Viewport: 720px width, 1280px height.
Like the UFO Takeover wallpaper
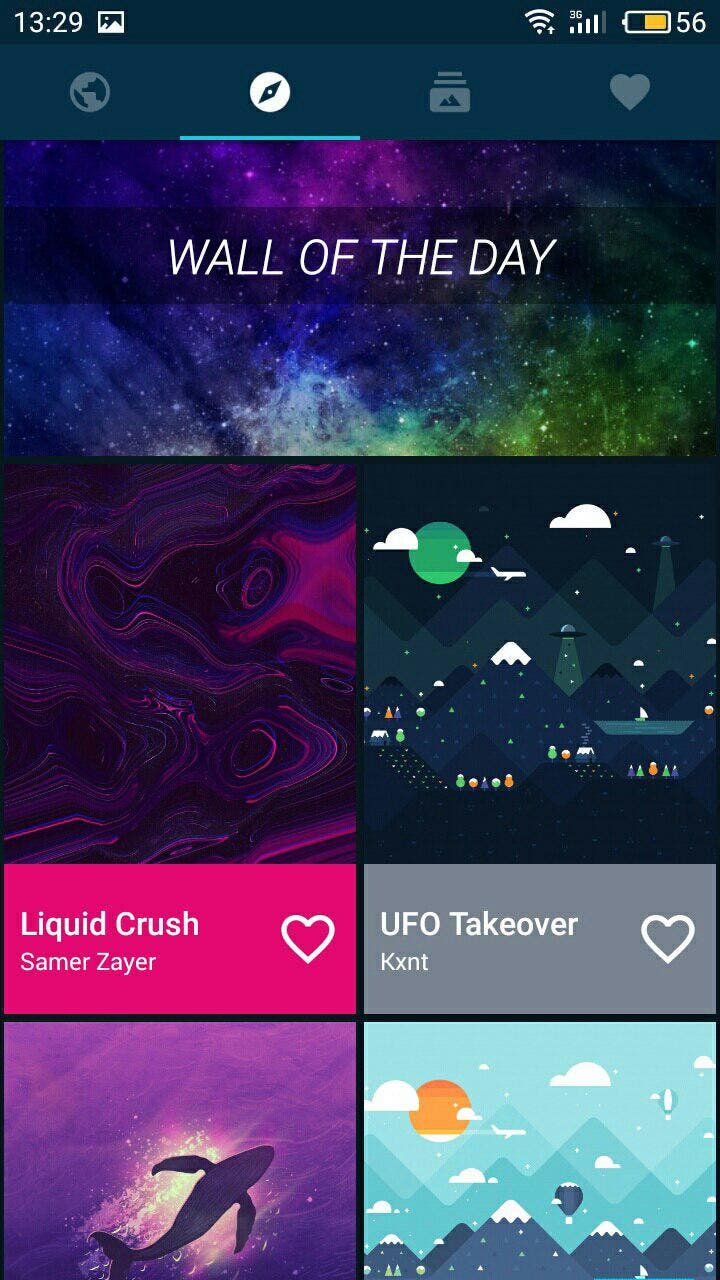(667, 939)
